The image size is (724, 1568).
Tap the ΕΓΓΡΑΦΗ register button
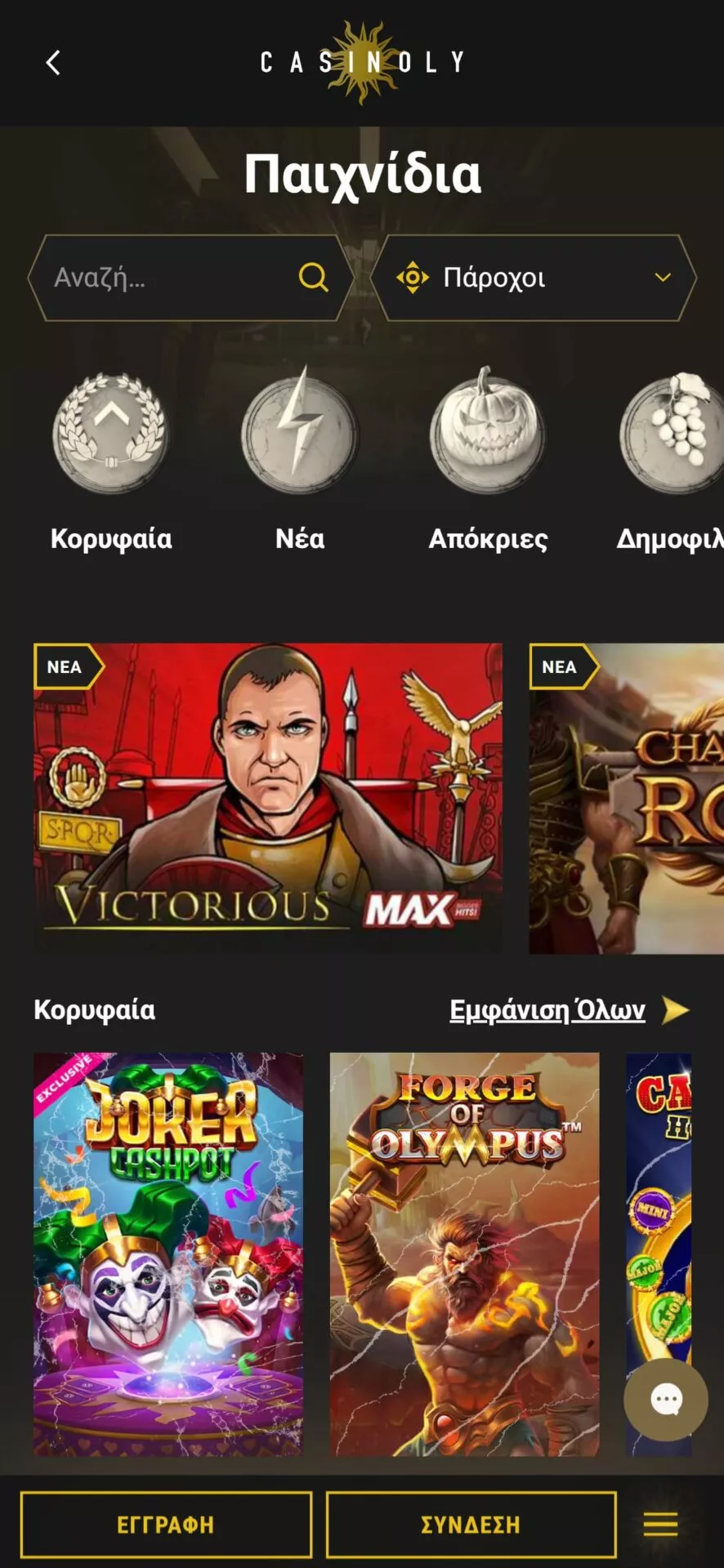[166, 1525]
